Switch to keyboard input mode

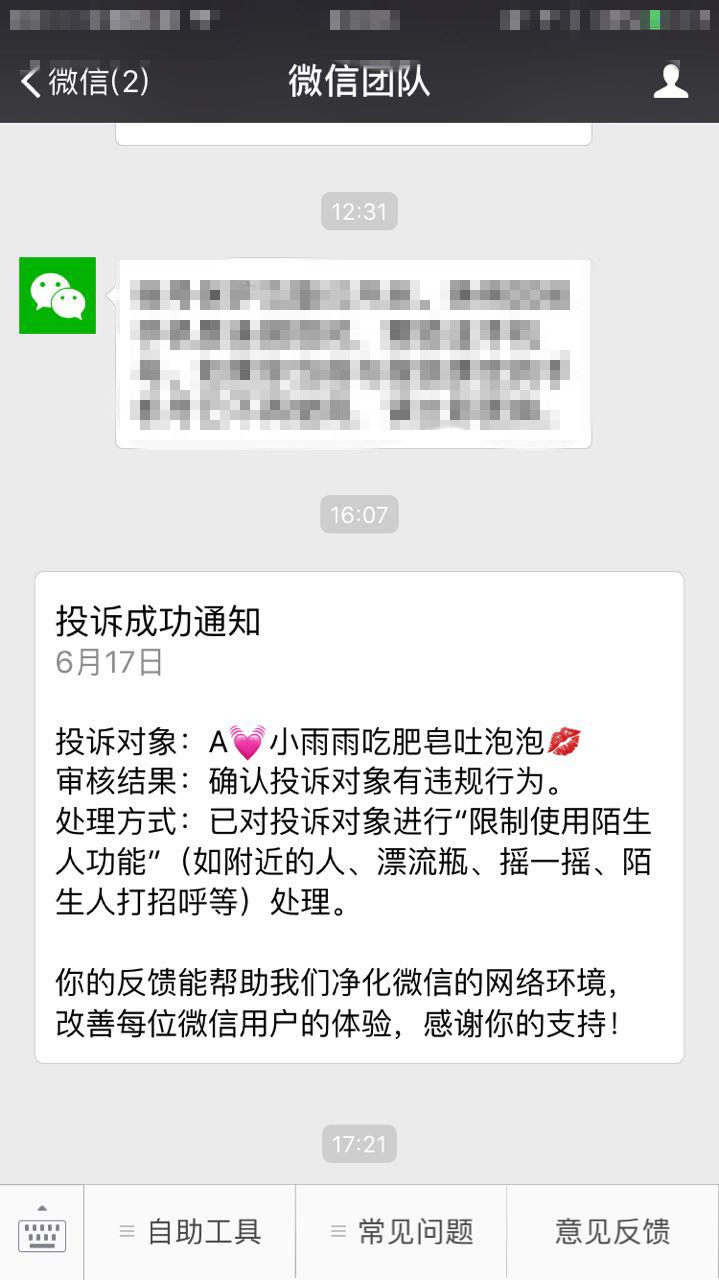[x=42, y=1232]
